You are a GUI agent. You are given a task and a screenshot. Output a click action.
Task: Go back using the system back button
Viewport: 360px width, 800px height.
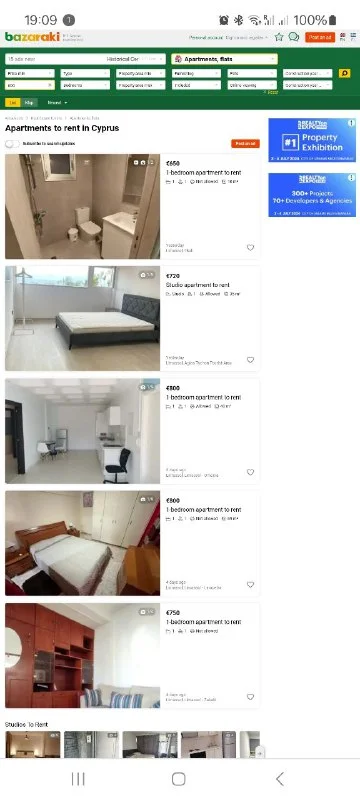click(x=279, y=779)
